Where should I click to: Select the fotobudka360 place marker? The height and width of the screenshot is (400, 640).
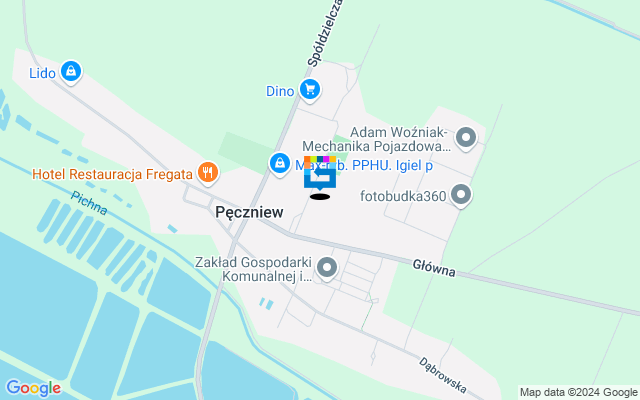tap(460, 195)
